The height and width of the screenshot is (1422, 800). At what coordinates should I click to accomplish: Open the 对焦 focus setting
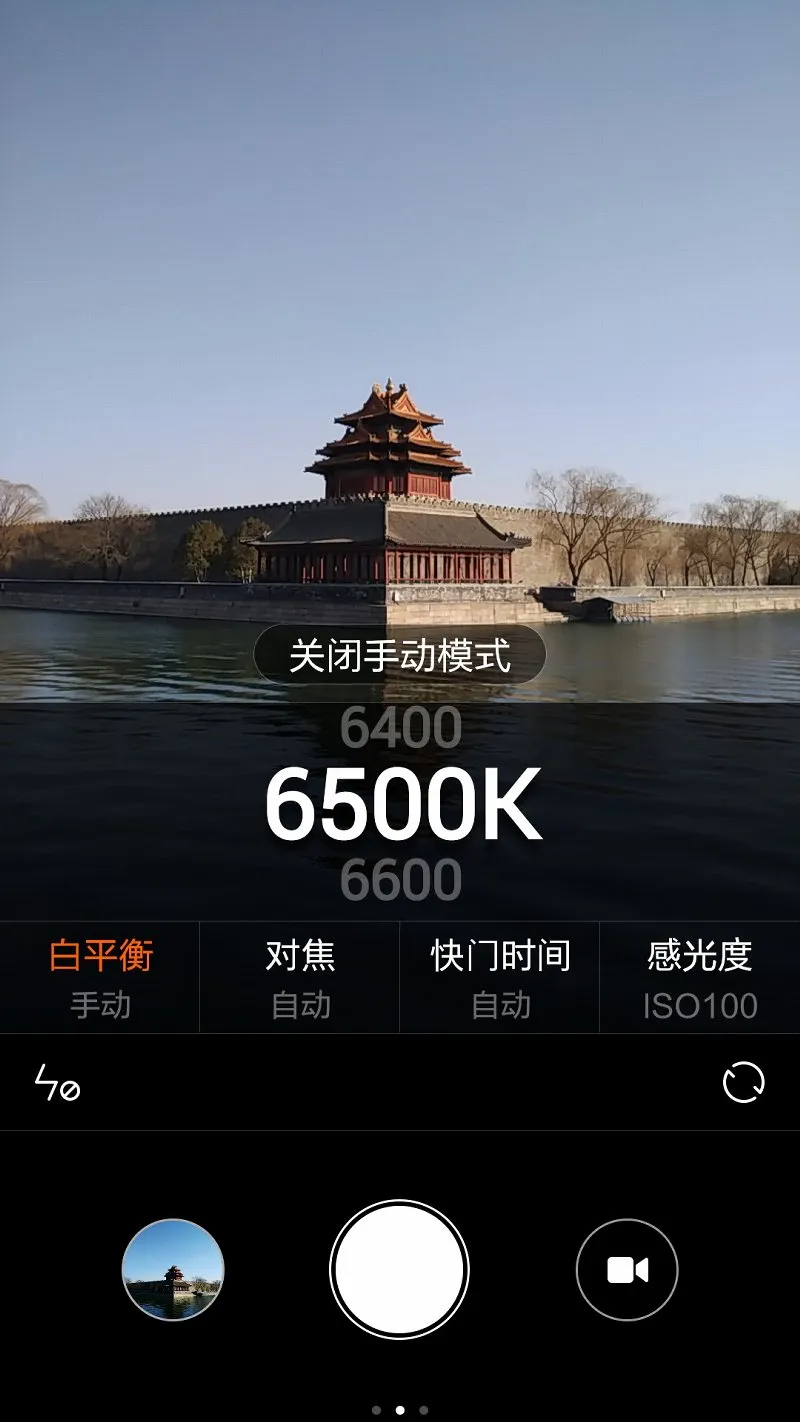click(x=300, y=977)
